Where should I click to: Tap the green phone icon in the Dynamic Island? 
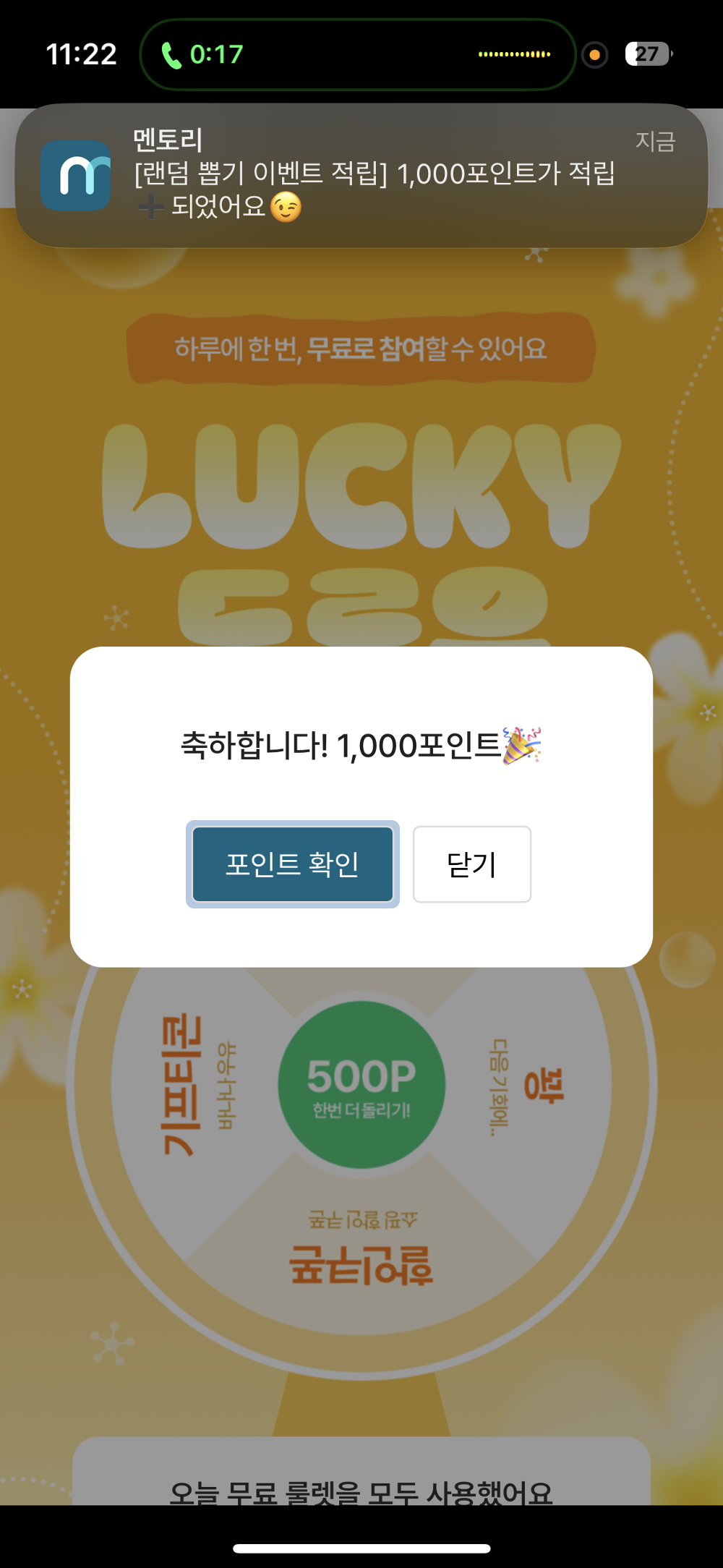pos(171,54)
